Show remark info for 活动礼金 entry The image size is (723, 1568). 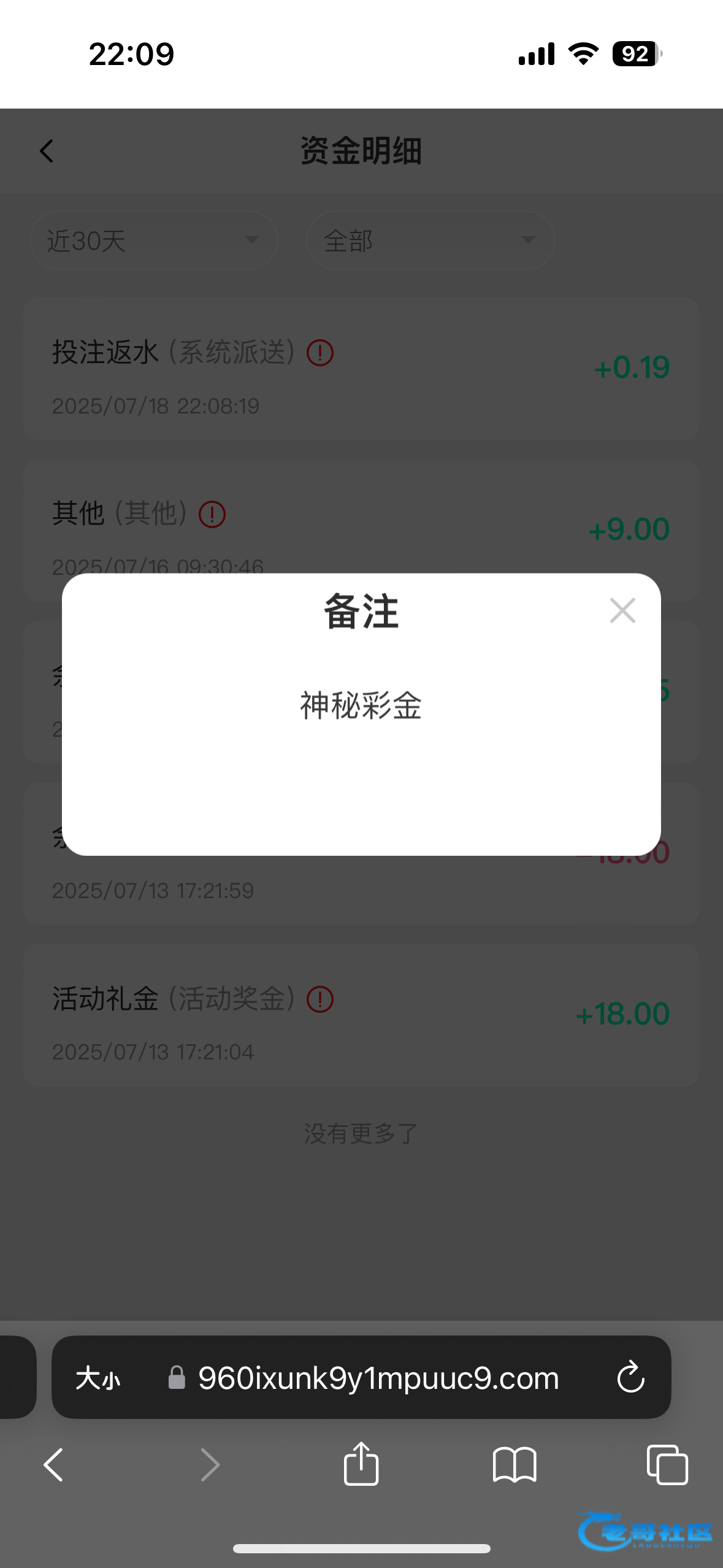tap(320, 999)
